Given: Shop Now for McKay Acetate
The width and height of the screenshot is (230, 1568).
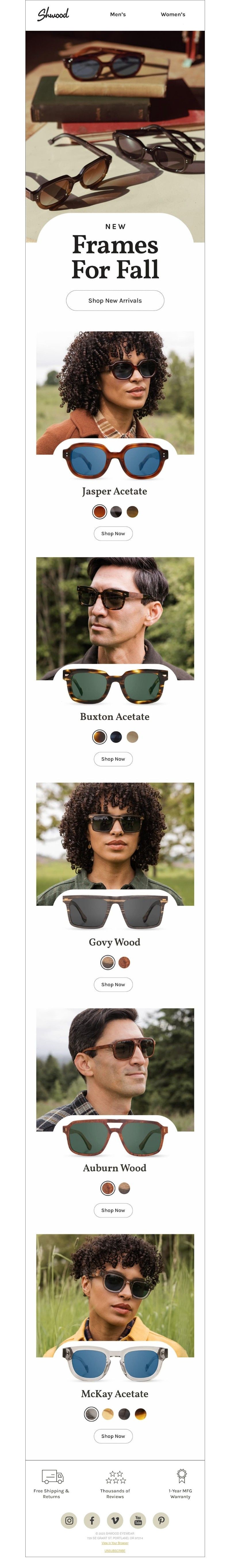Looking at the screenshot, I should click(113, 1436).
